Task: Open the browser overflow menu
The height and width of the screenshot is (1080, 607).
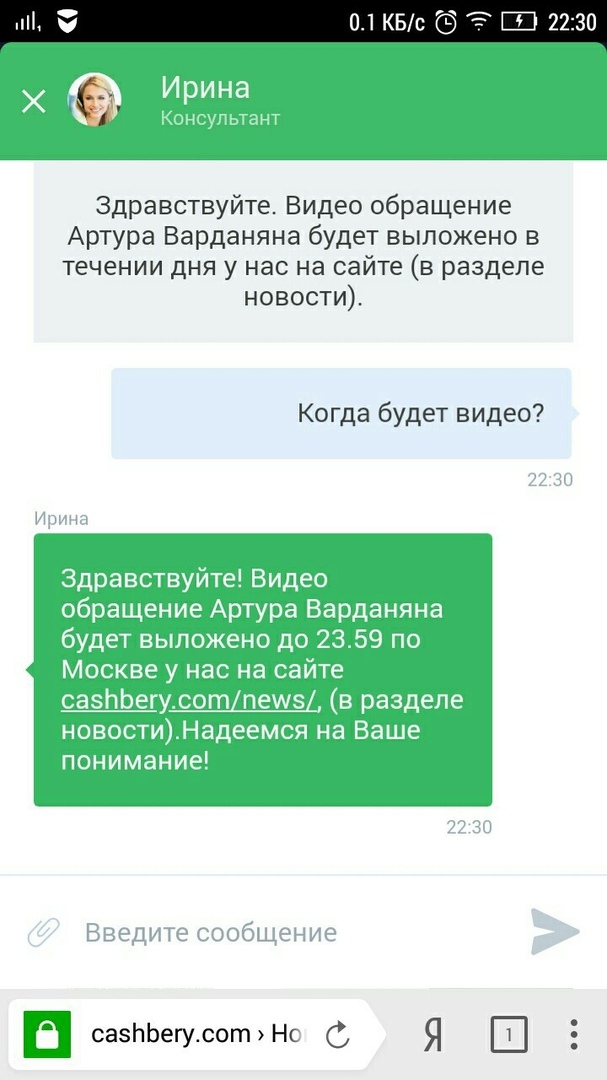Action: pos(573,1034)
